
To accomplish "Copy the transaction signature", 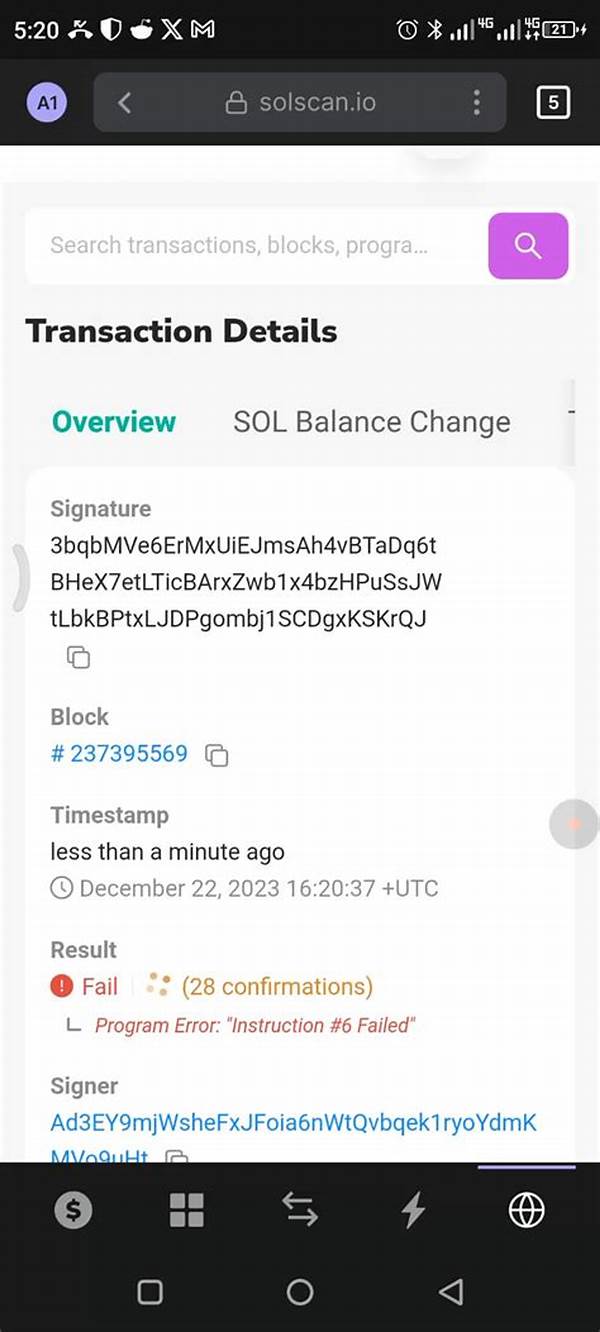I will click(x=78, y=657).
